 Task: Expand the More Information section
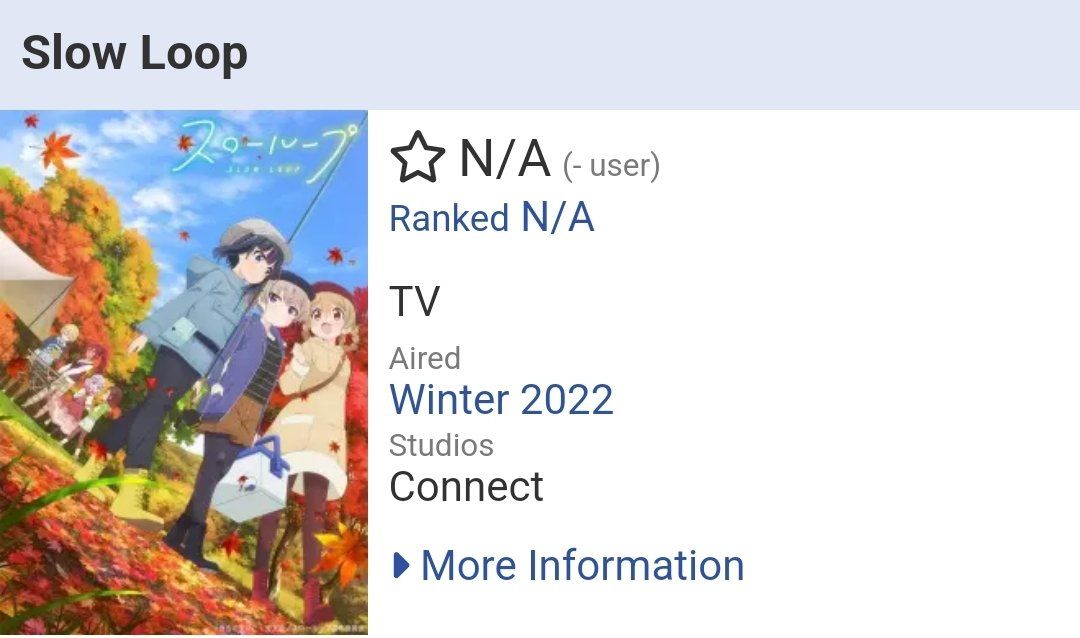pos(568,566)
